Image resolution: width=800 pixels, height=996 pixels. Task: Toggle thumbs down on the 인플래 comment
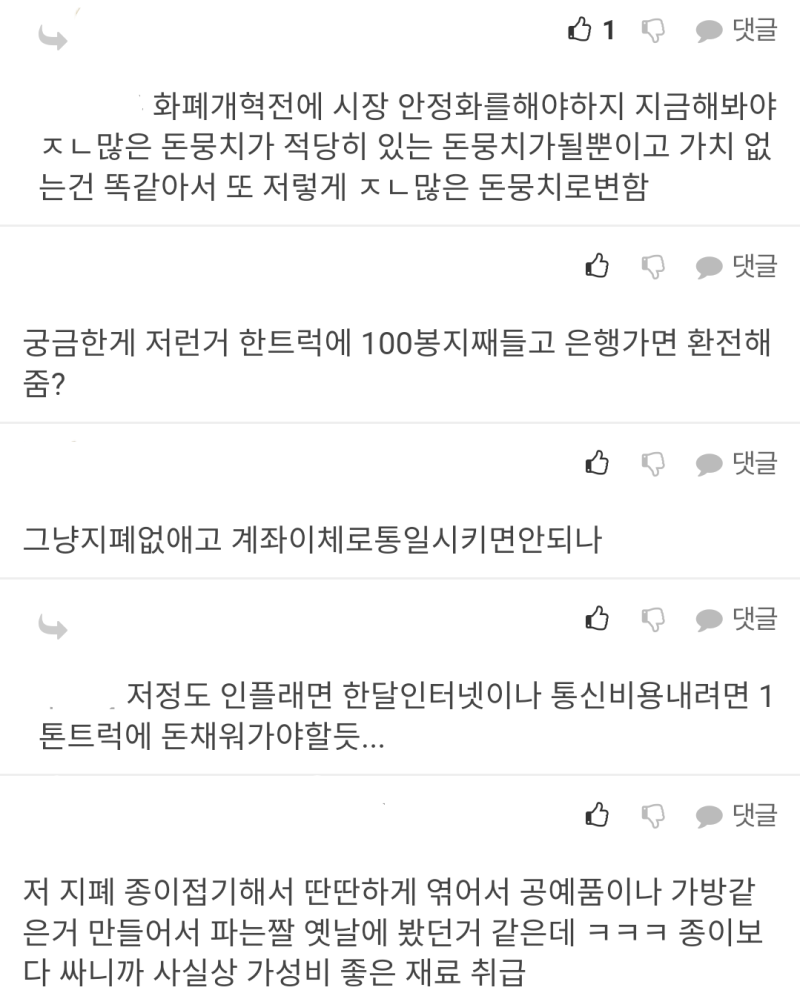pos(656,618)
